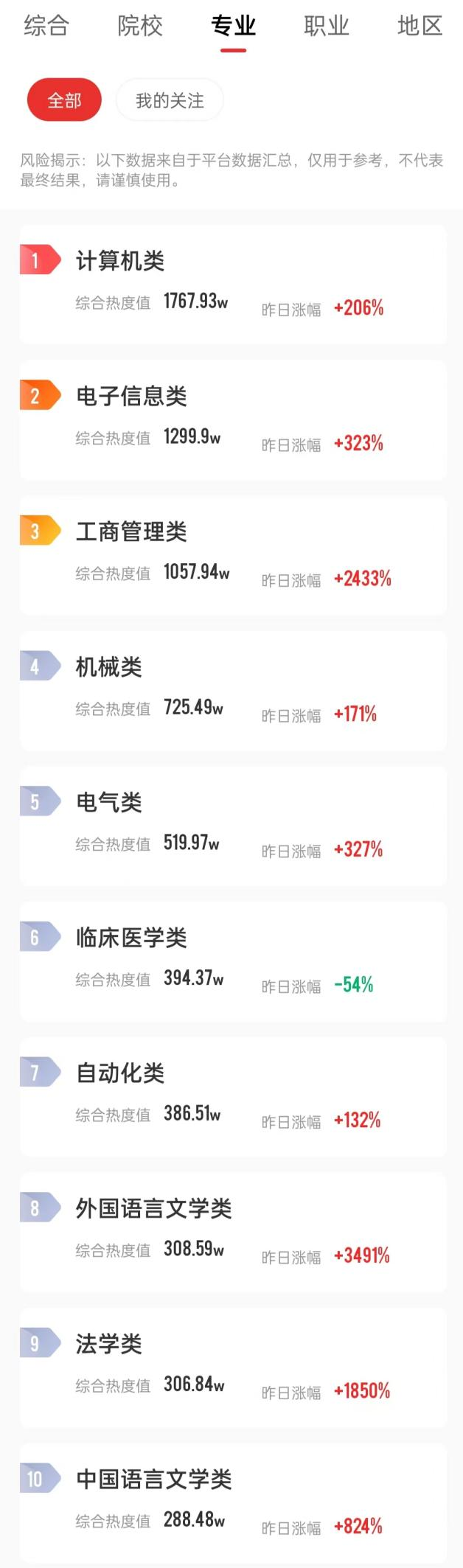Screen dimensions: 463x1568
Task: Tap the 自动化类 ranking card
Action: (233, 1097)
